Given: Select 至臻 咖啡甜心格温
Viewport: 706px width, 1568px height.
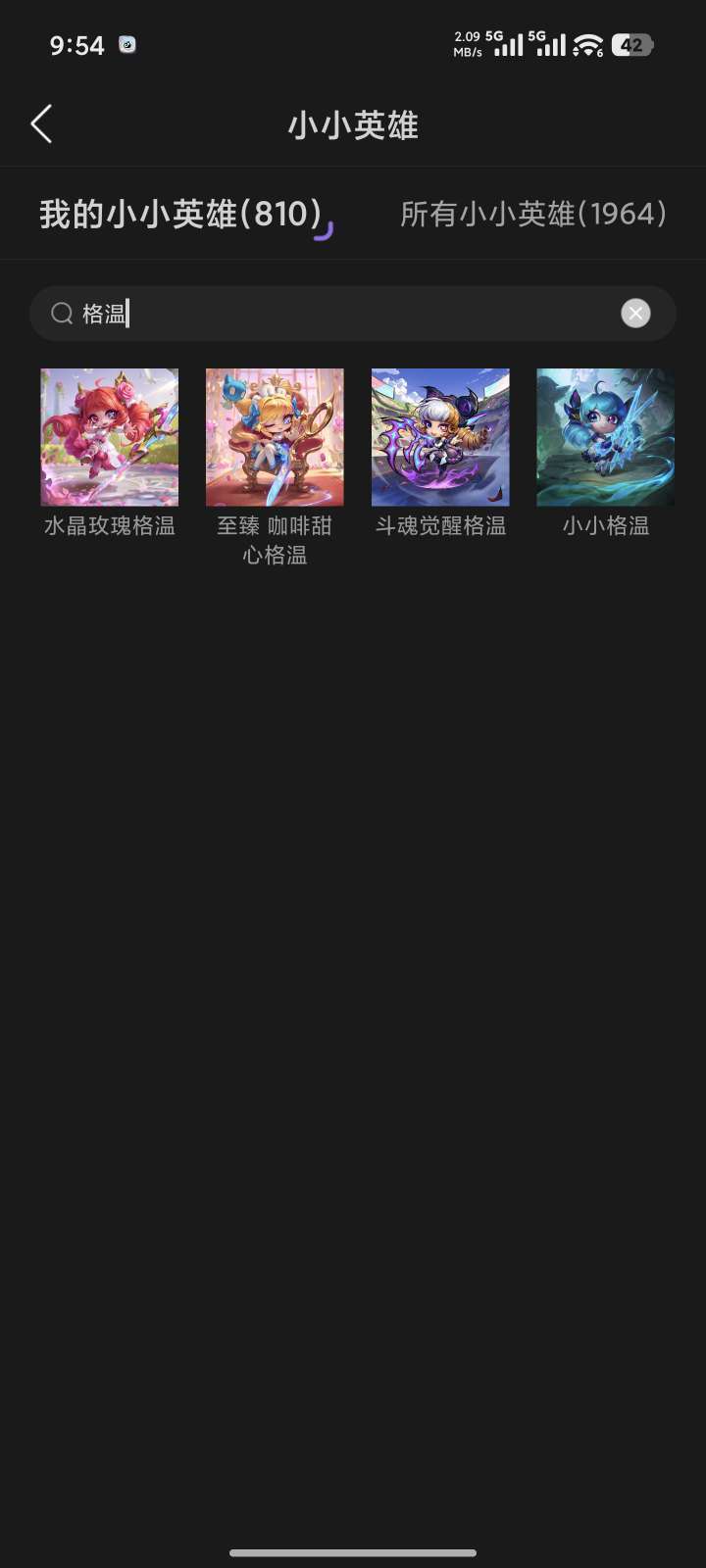Looking at the screenshot, I should 275,438.
